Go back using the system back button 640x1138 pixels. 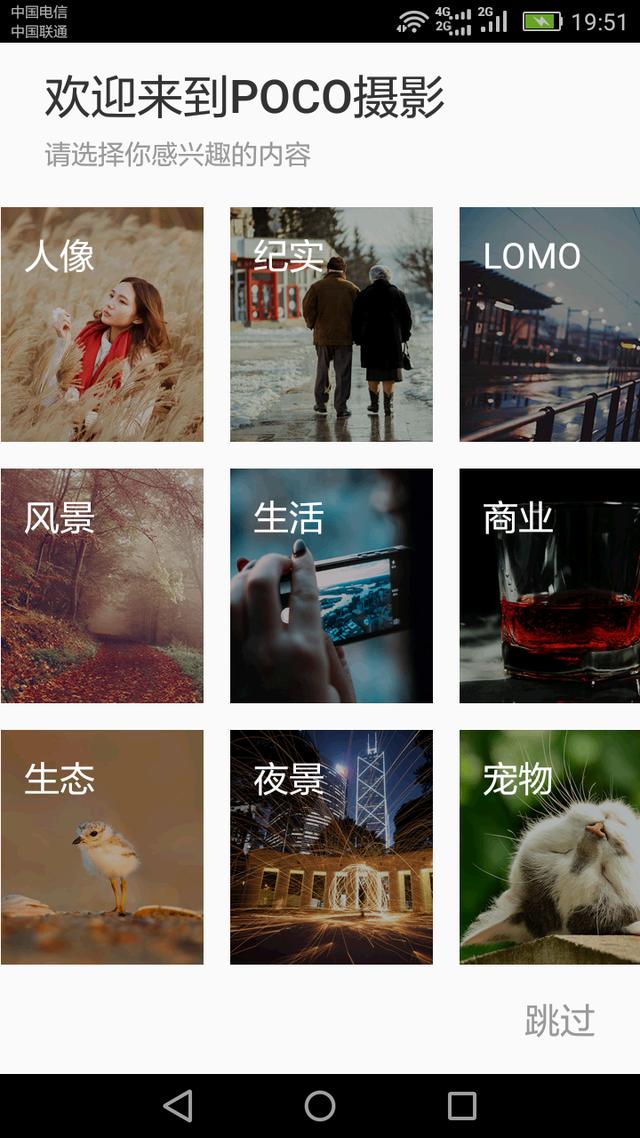[178, 1105]
